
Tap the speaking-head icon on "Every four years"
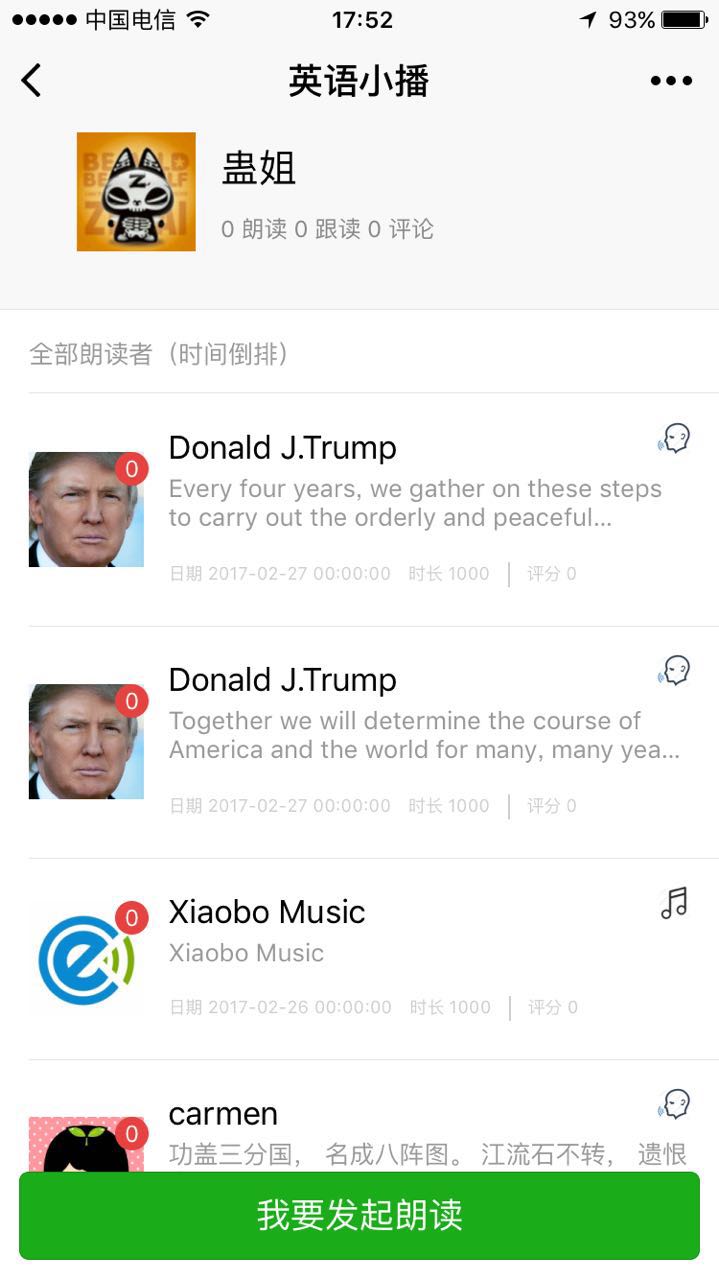pyautogui.click(x=675, y=438)
